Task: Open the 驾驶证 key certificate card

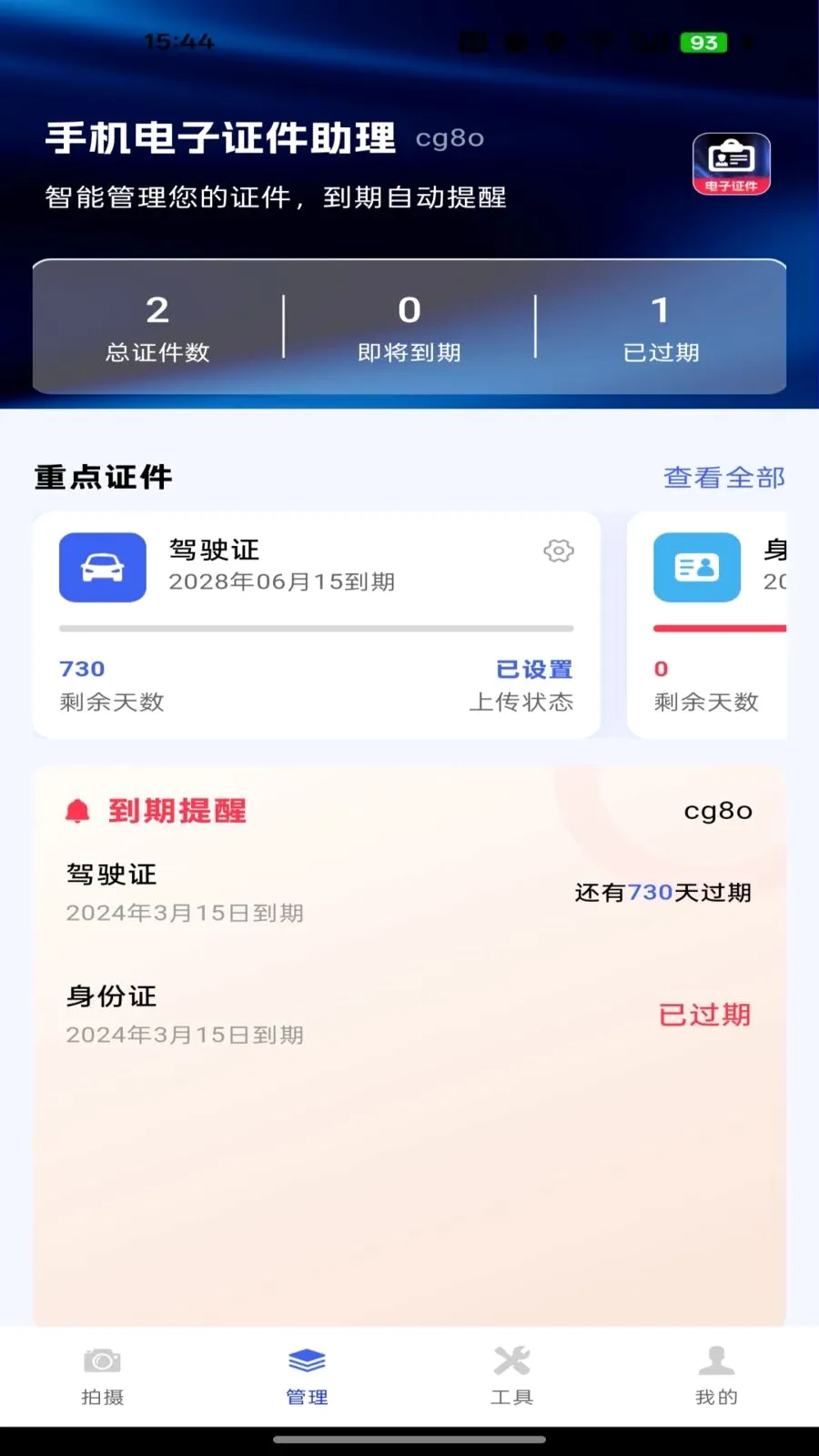Action: pyautogui.click(x=317, y=625)
